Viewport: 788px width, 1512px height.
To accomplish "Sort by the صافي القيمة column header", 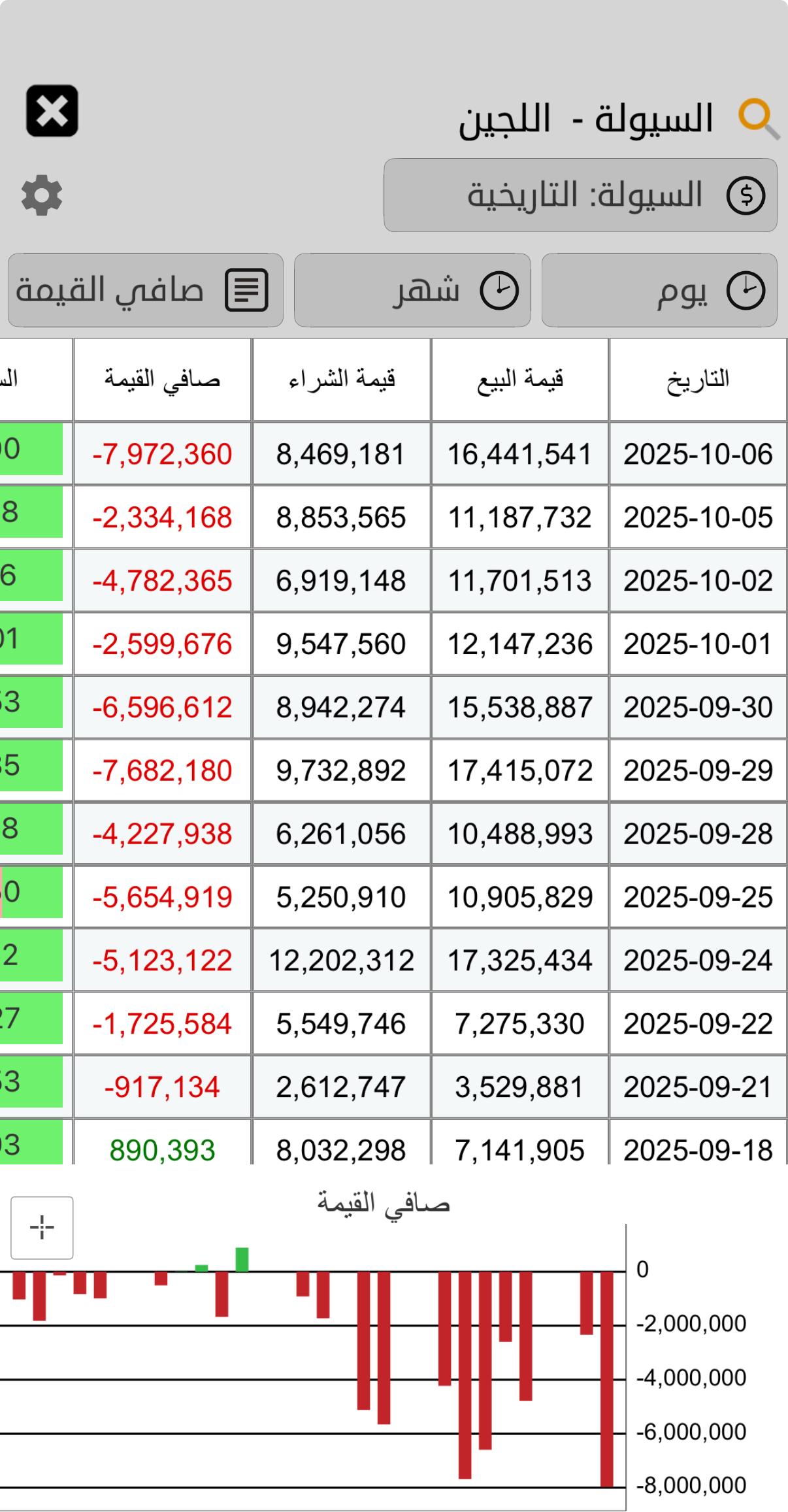I will [163, 380].
